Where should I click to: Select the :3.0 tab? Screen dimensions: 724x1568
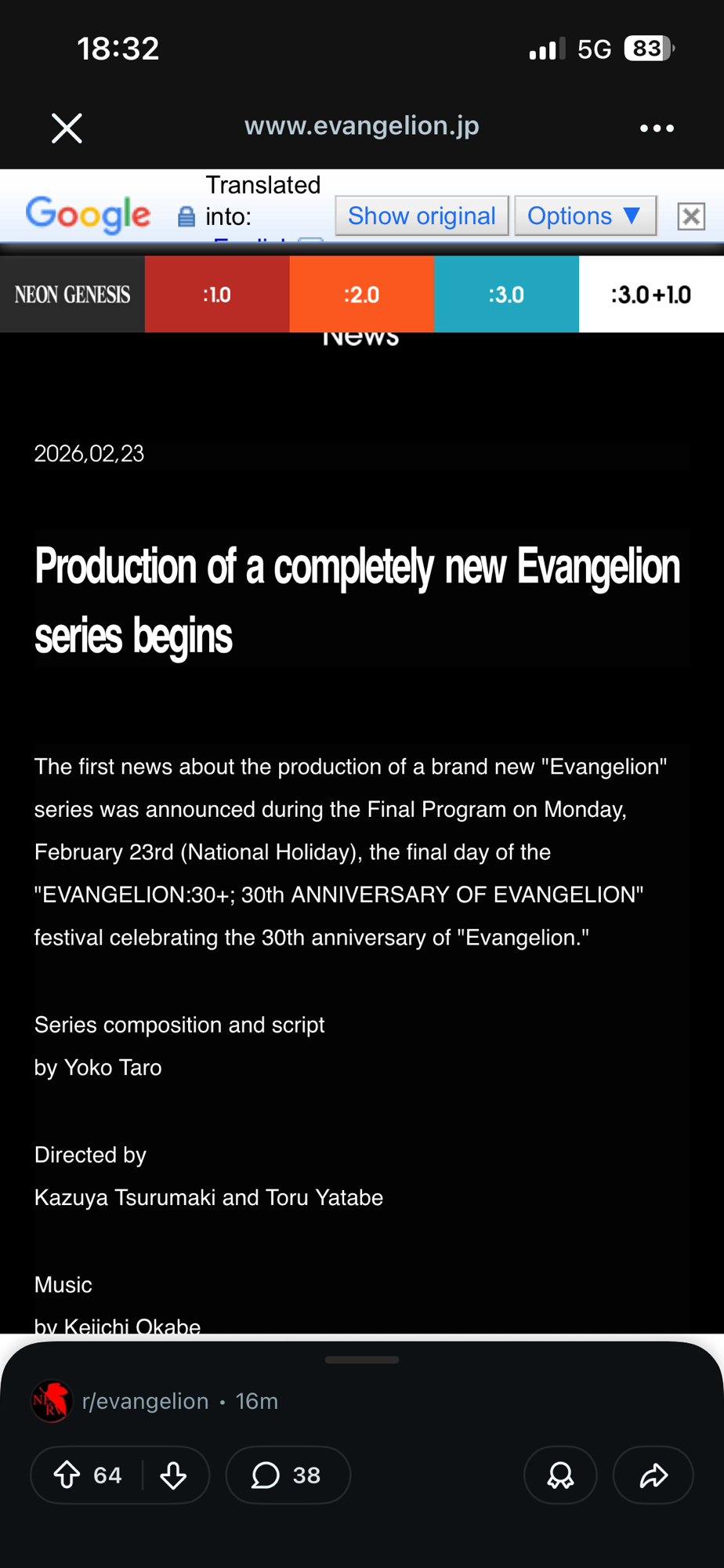click(x=506, y=295)
